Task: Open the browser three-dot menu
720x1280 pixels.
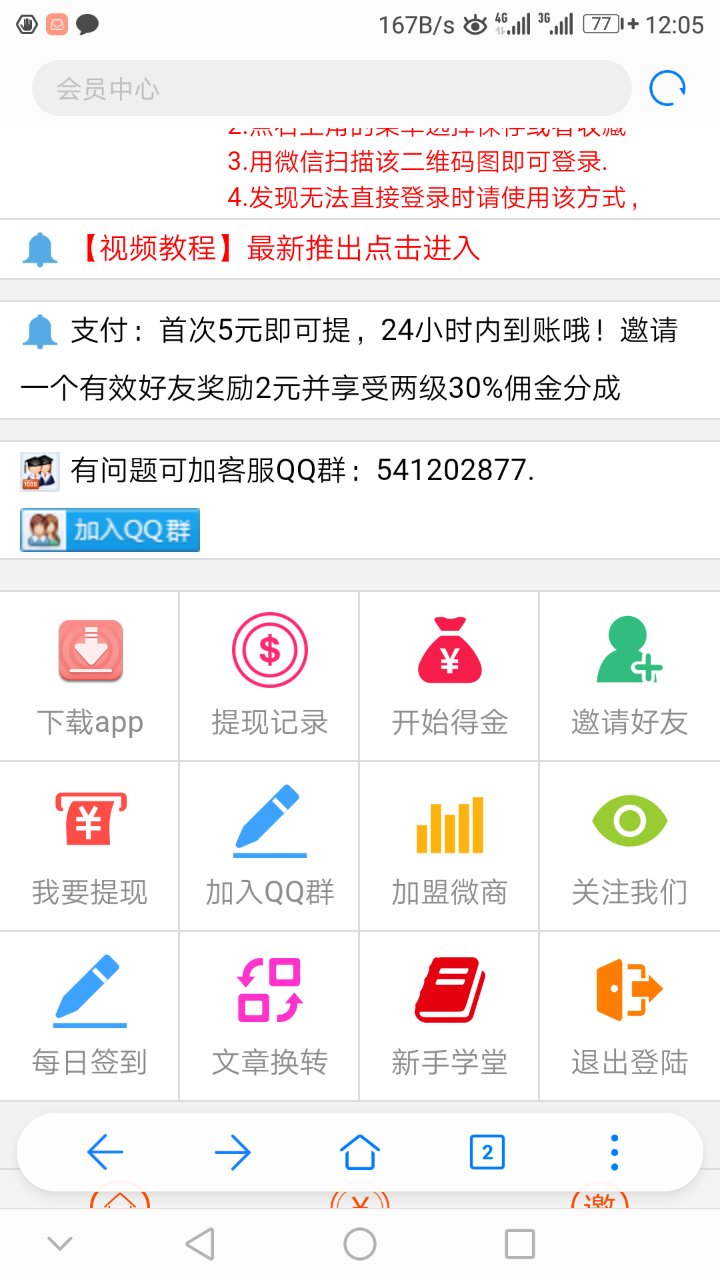Action: coord(613,1152)
